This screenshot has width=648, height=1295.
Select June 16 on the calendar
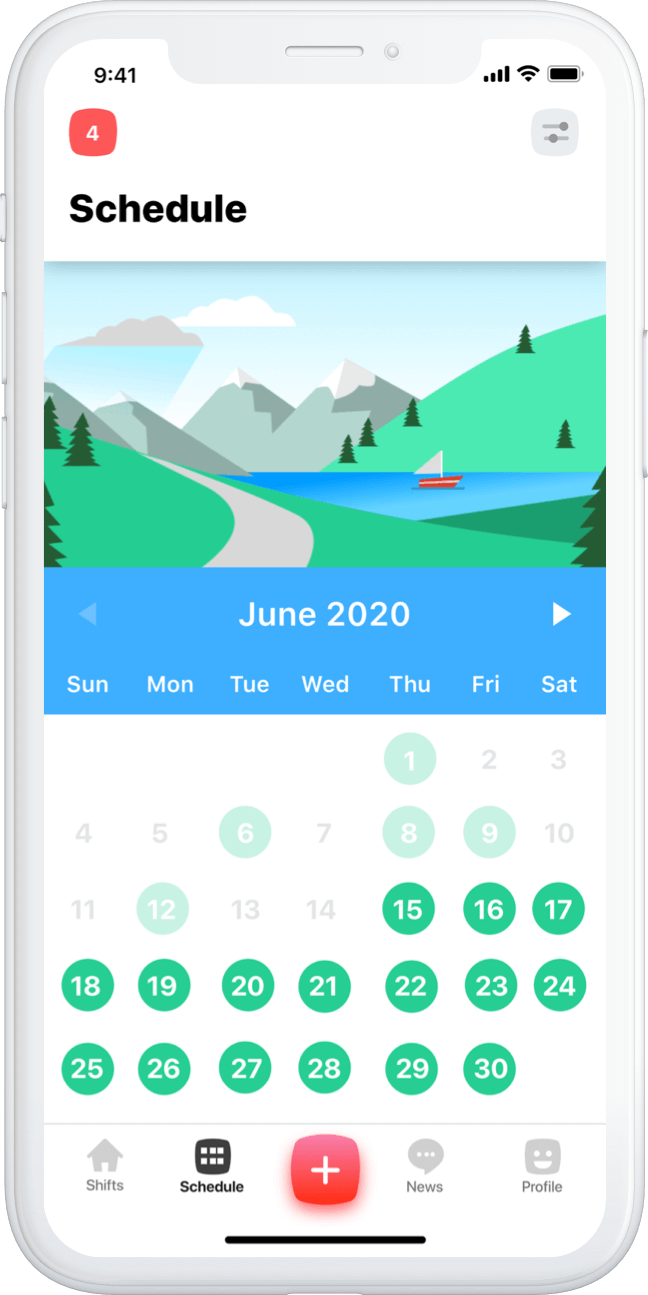pos(489,909)
